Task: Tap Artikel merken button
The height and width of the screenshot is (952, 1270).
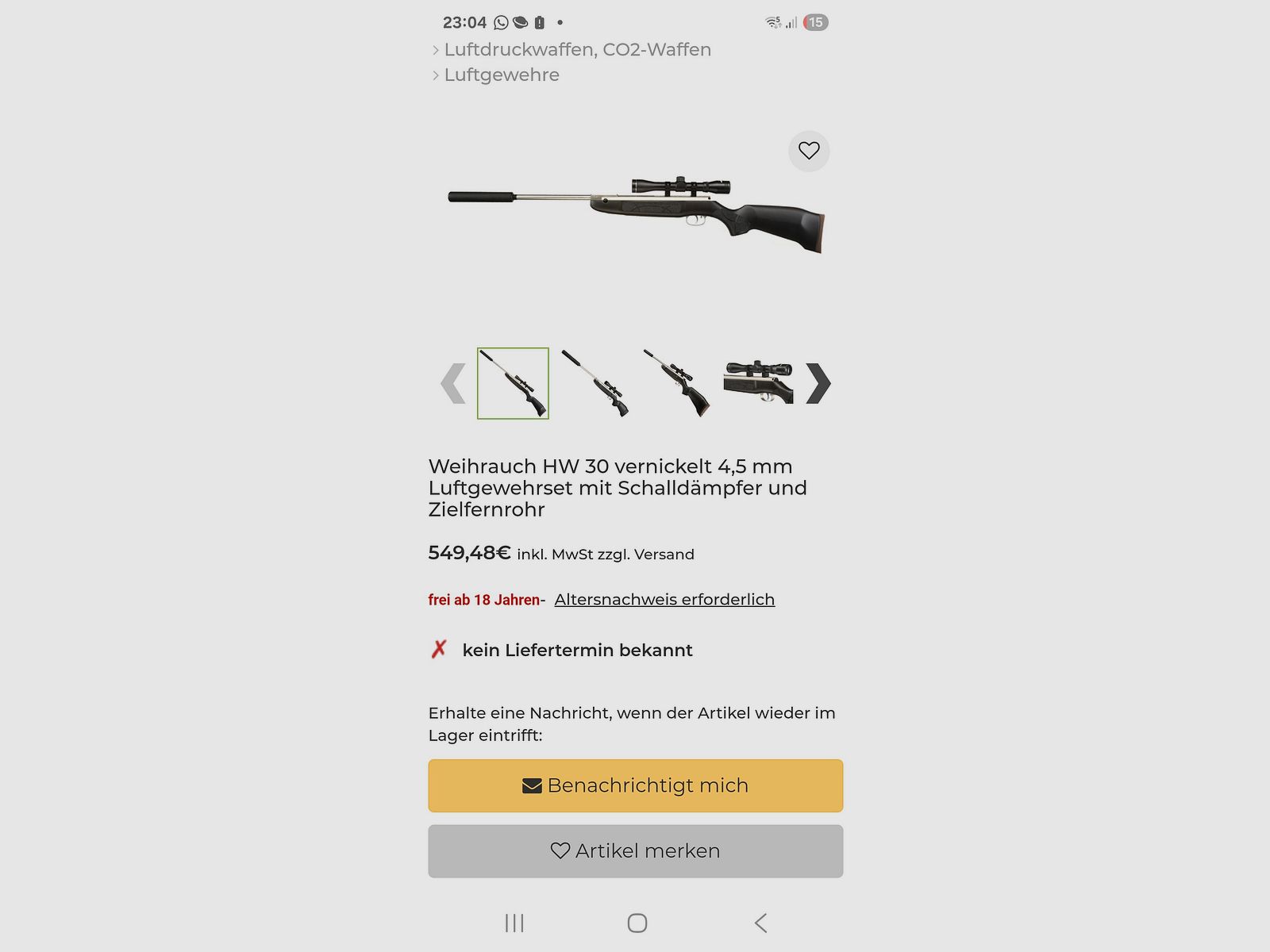Action: 635,851
